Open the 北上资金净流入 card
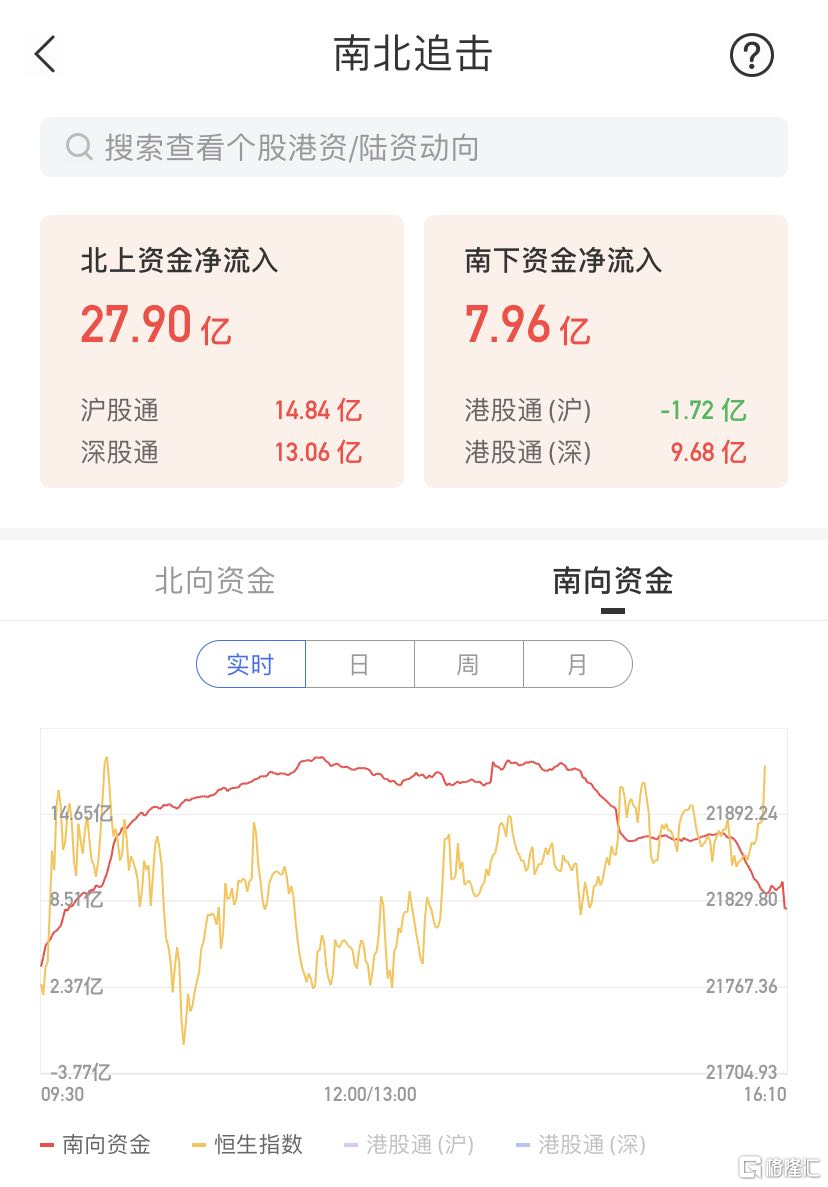Viewport: 828px width, 1187px height. coord(222,351)
